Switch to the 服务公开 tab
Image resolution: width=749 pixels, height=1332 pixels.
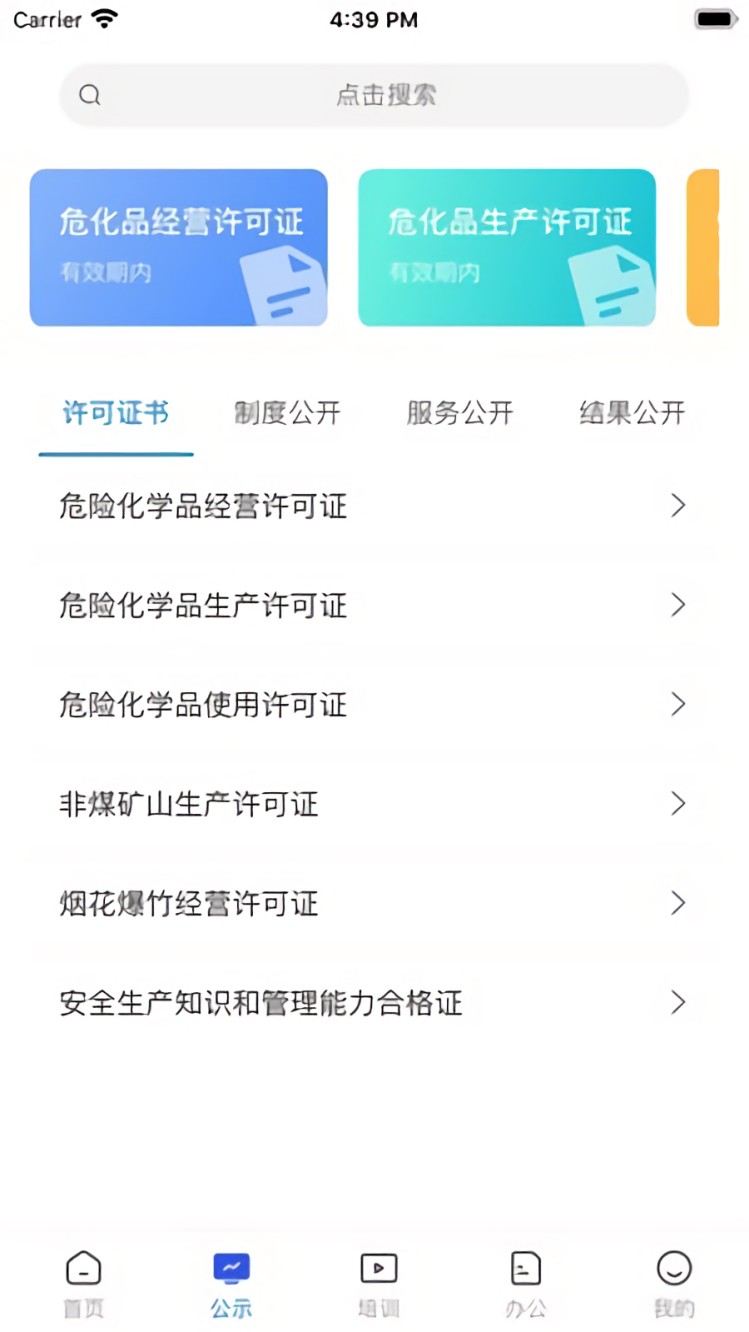[x=460, y=412]
